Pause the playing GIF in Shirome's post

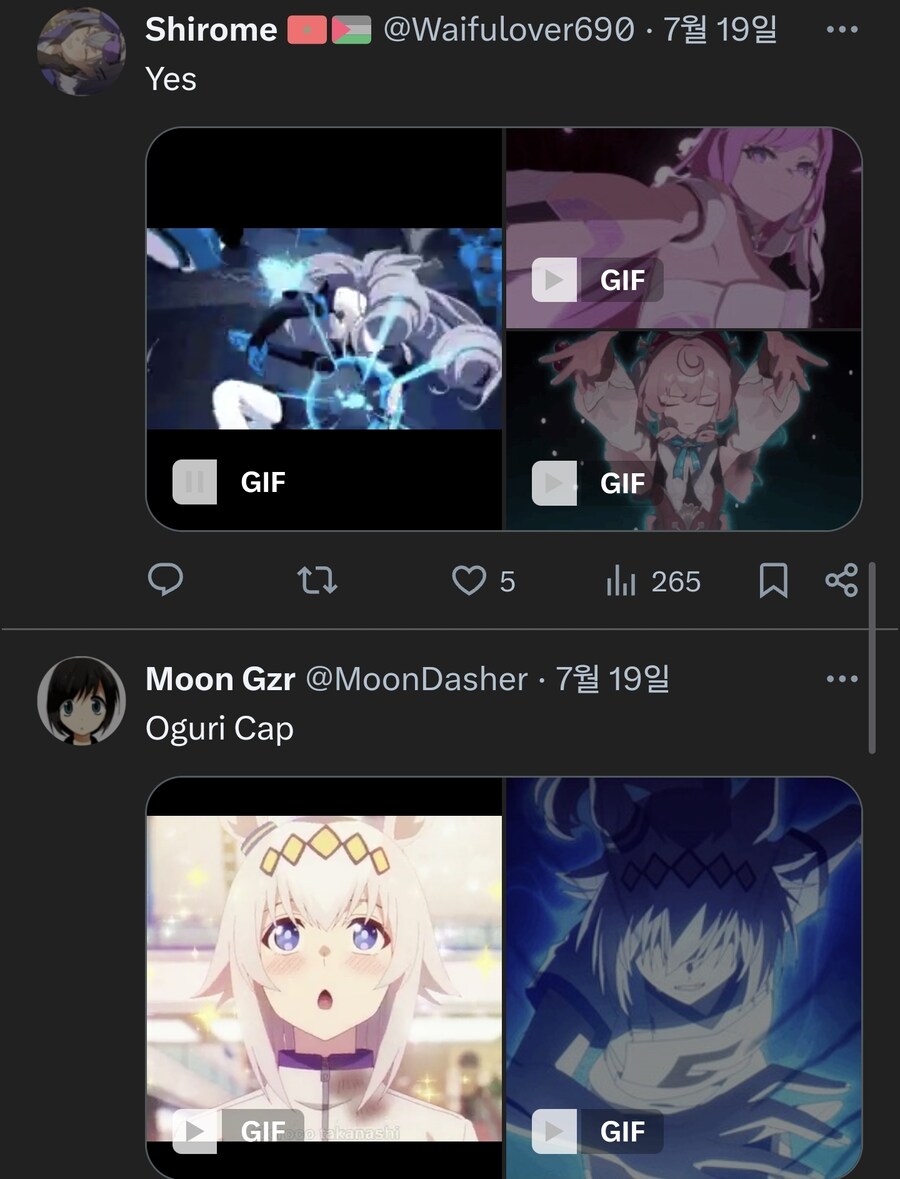point(195,483)
